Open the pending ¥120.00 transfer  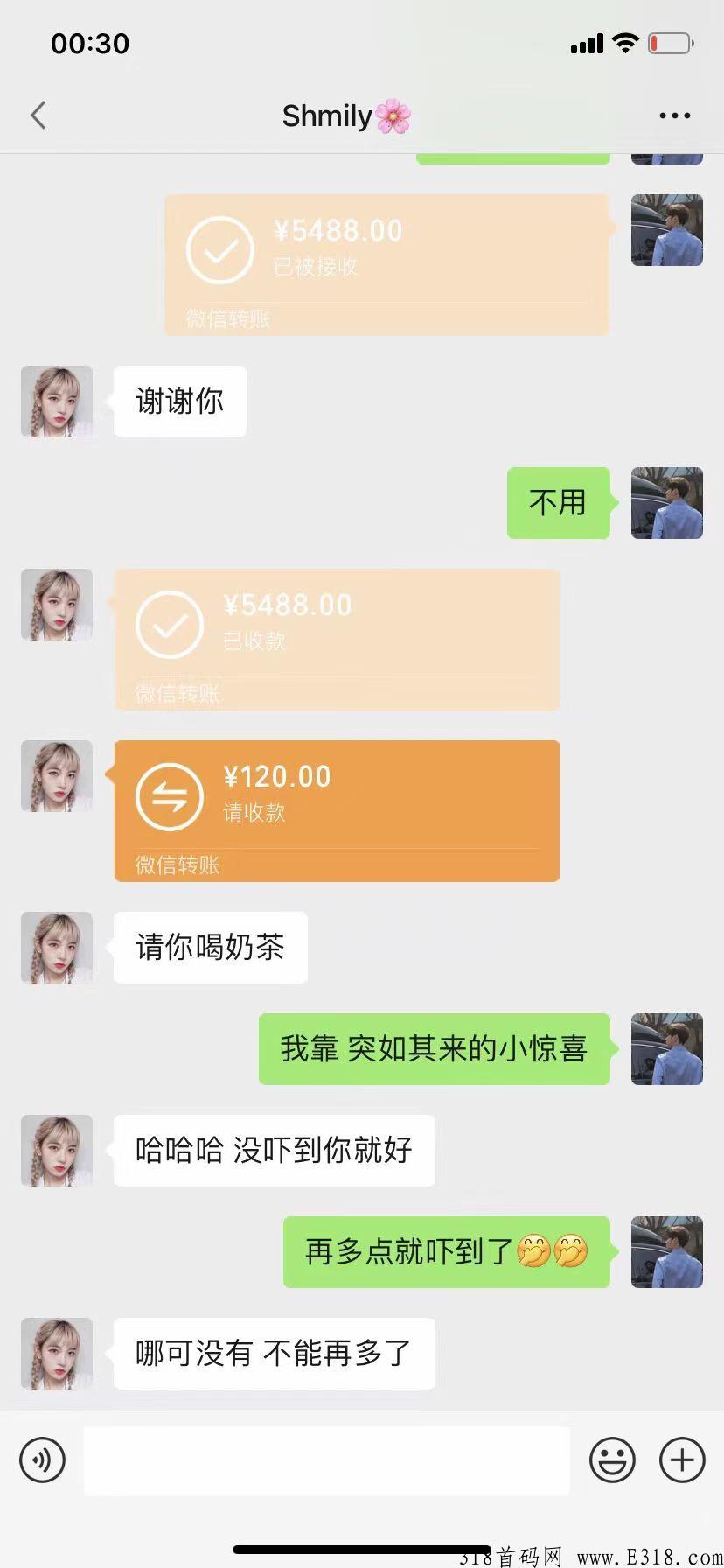[337, 810]
